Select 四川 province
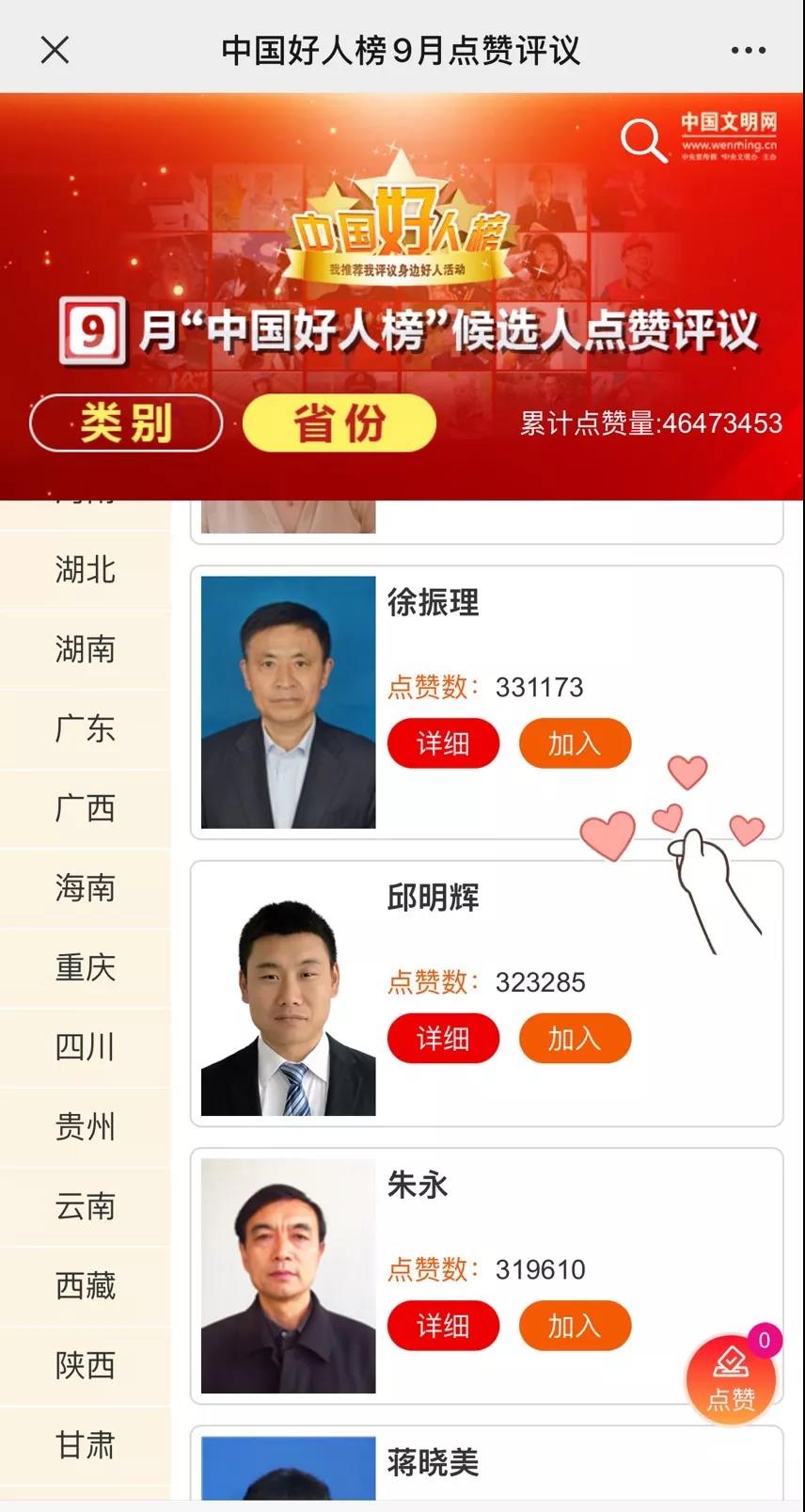 (x=85, y=1046)
